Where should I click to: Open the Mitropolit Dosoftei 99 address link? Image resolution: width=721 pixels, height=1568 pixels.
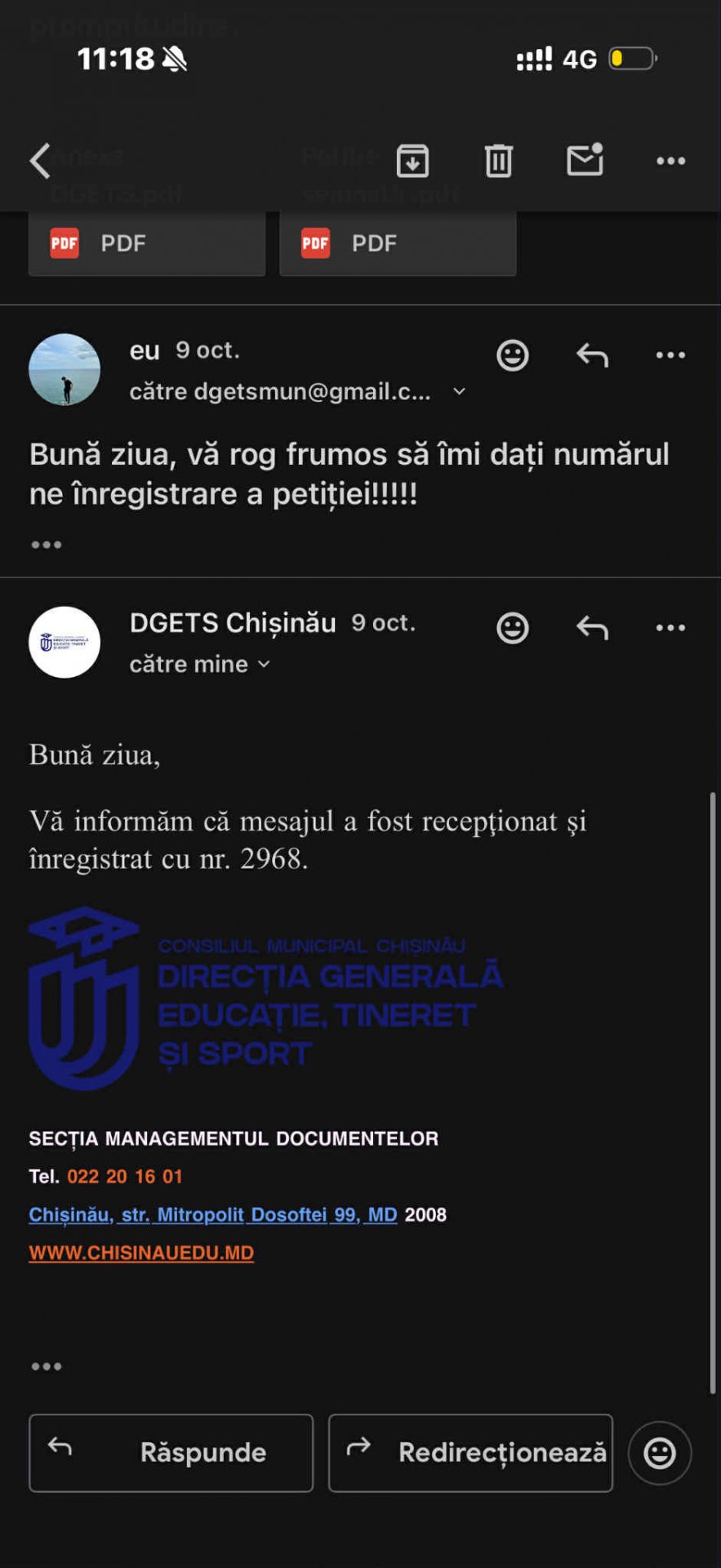click(x=213, y=1214)
